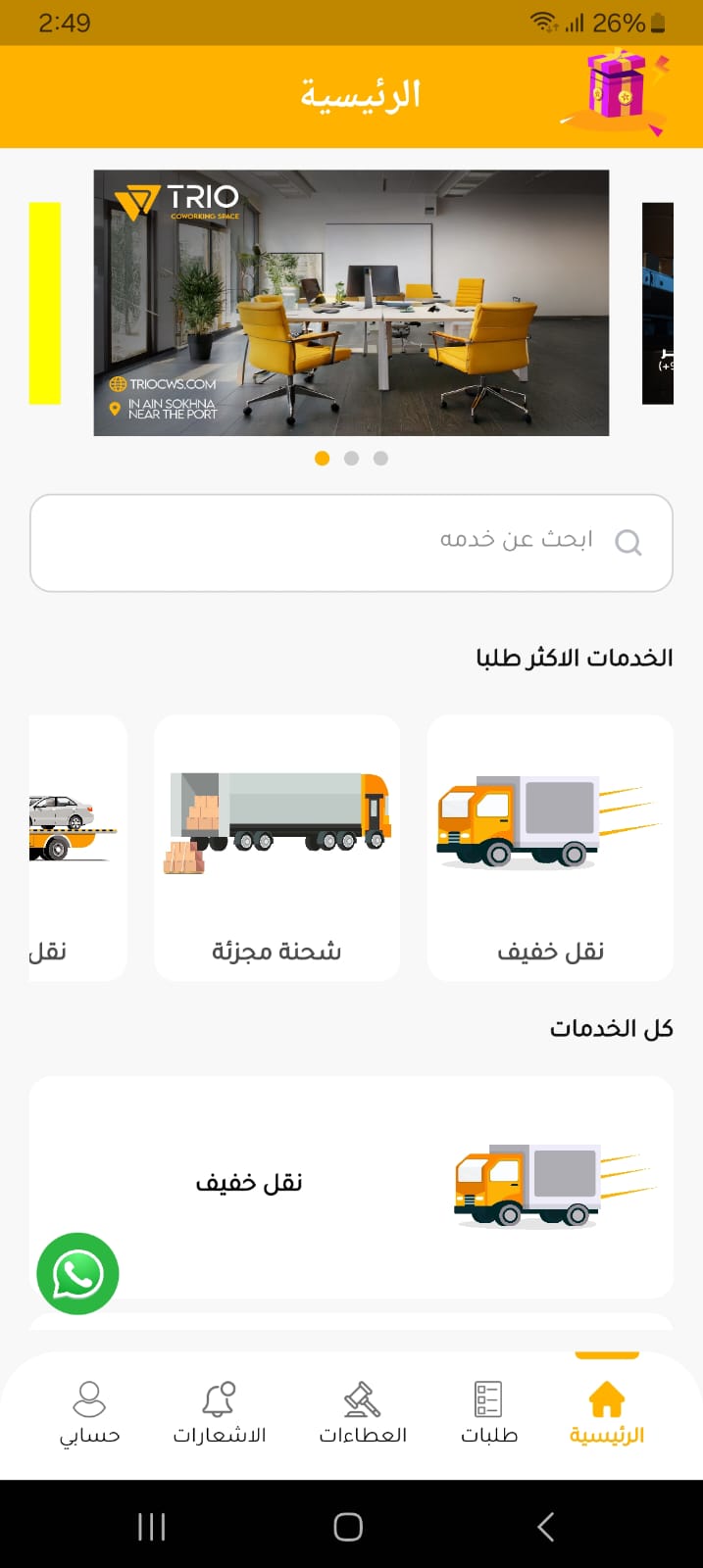Open the نقل خفيف card under most requested services
This screenshot has height=1568, width=703.
550,848
